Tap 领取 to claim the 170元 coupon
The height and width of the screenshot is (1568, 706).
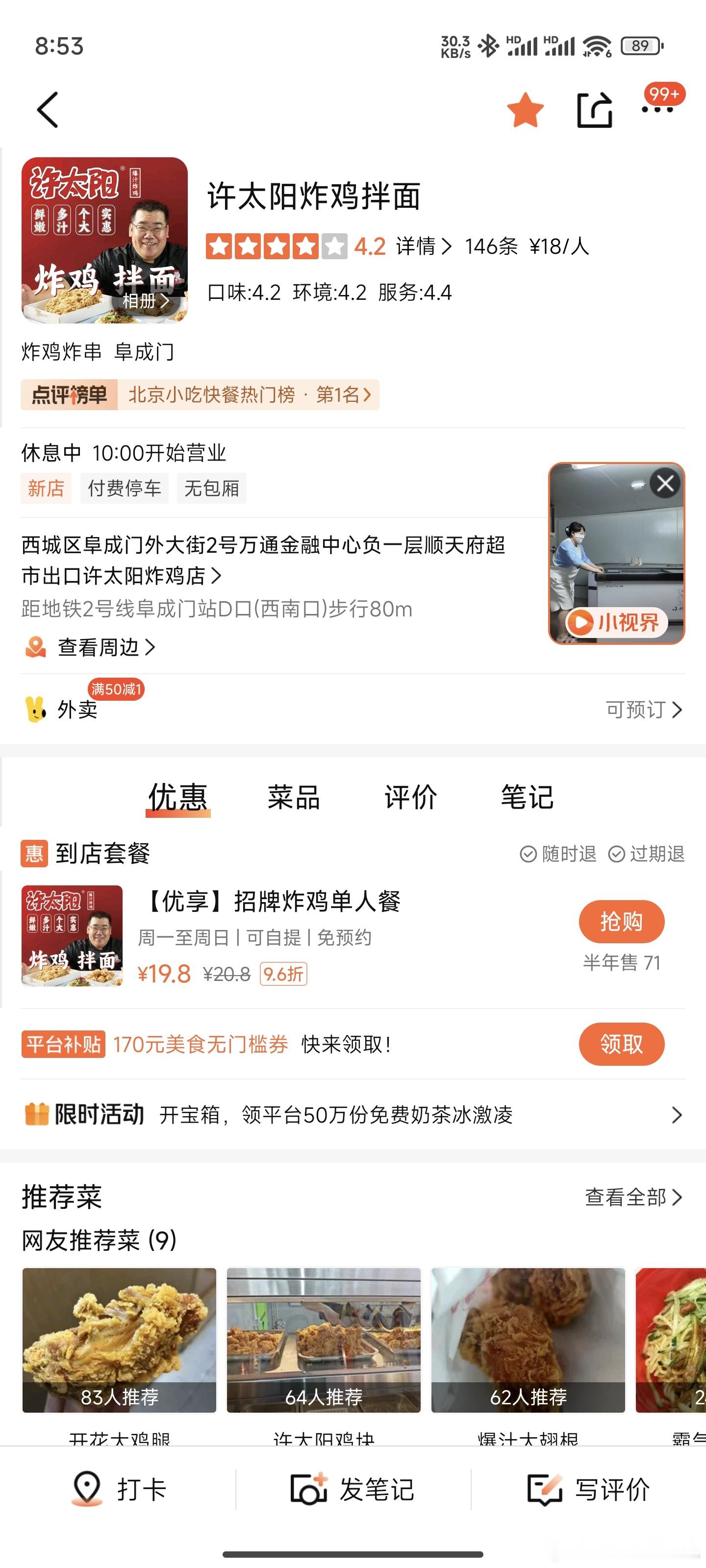click(621, 1044)
